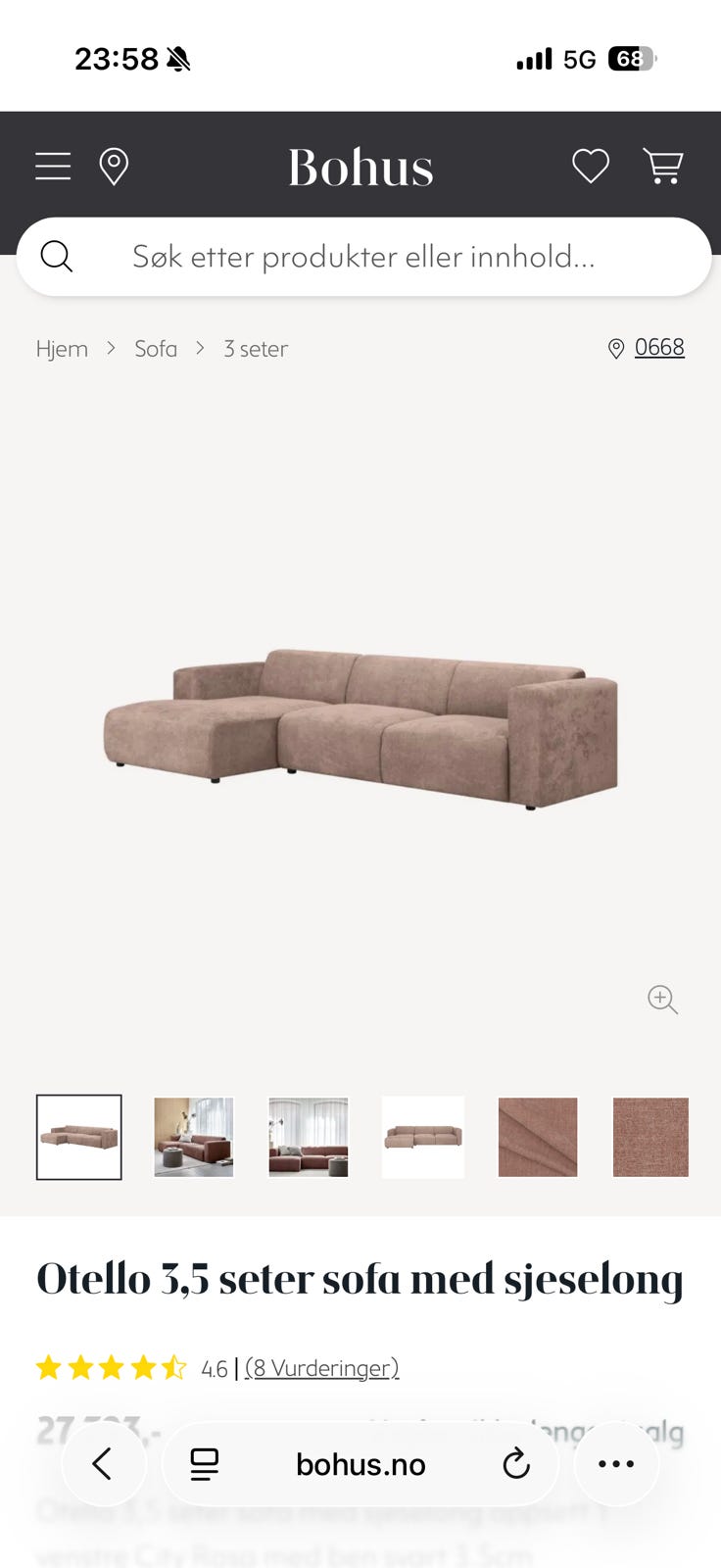Viewport: 721px width, 1568px height.
Task: Open the browser more options menu
Action: click(616, 1464)
